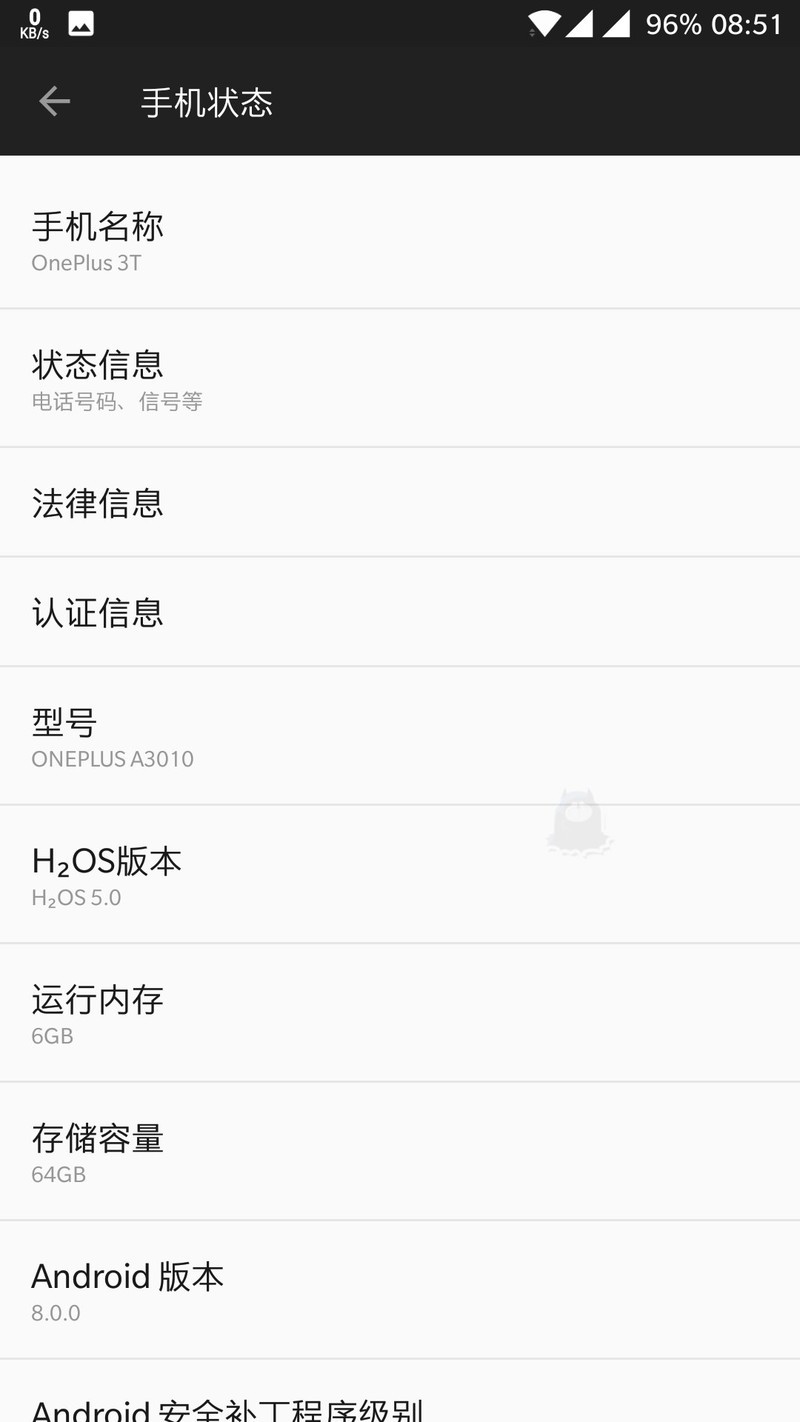Open the 认证信息 row
Screen dimensions: 800x1422
[400, 612]
